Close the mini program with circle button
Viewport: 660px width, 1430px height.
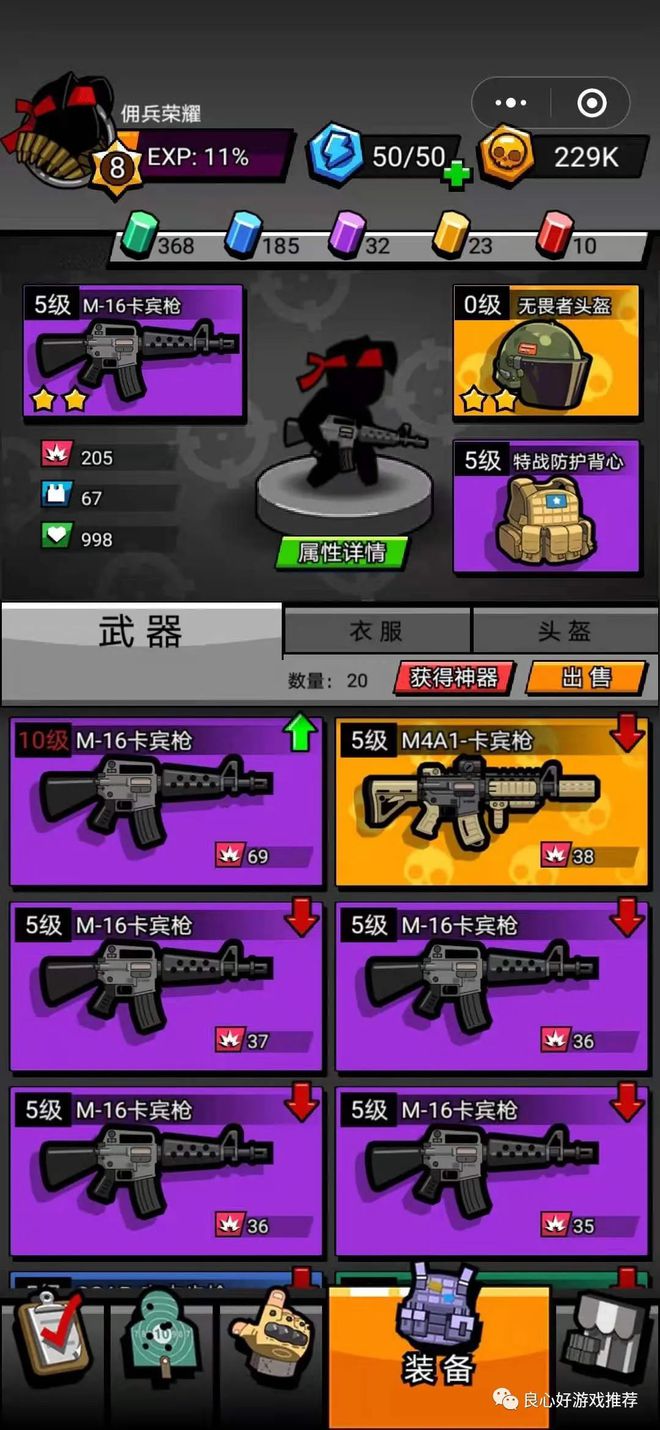(x=592, y=103)
